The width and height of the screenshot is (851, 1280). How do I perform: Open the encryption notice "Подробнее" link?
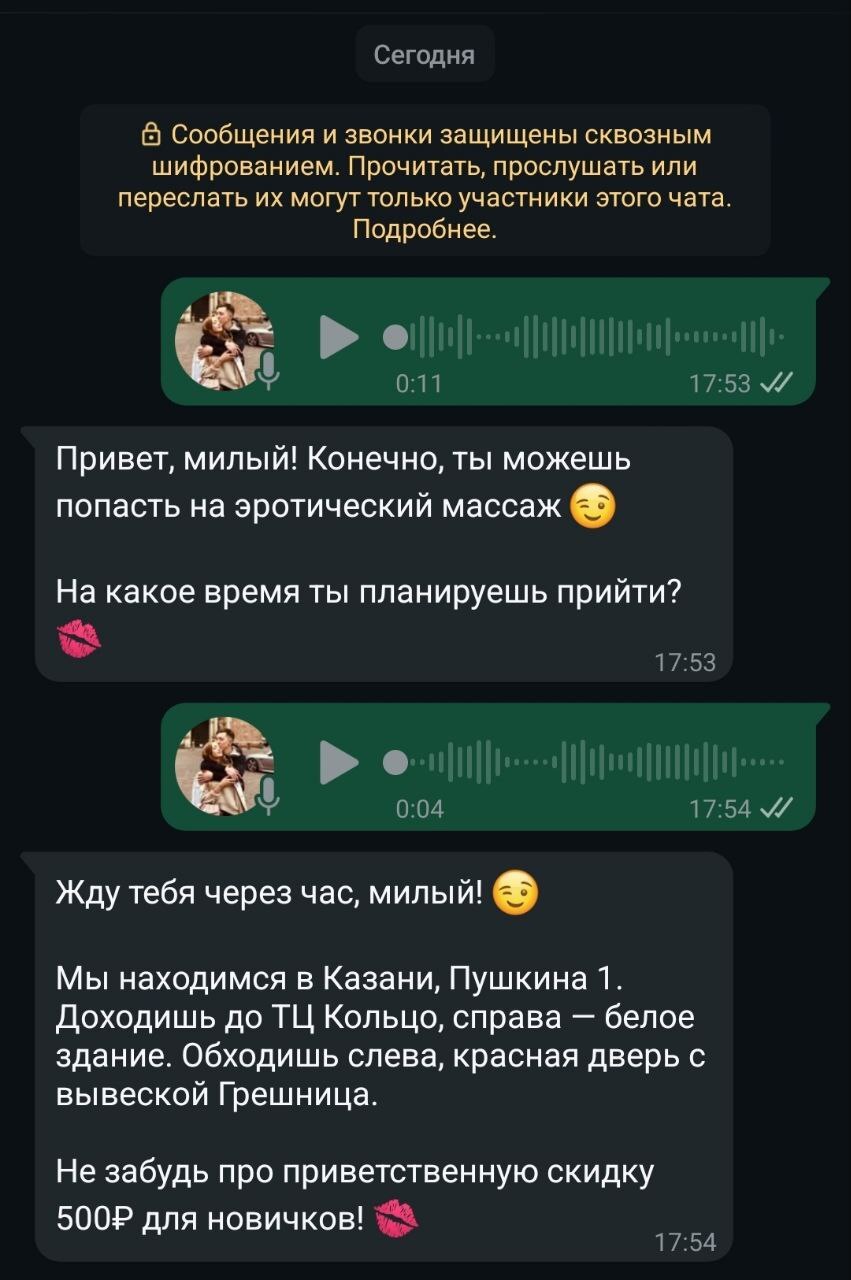point(424,230)
